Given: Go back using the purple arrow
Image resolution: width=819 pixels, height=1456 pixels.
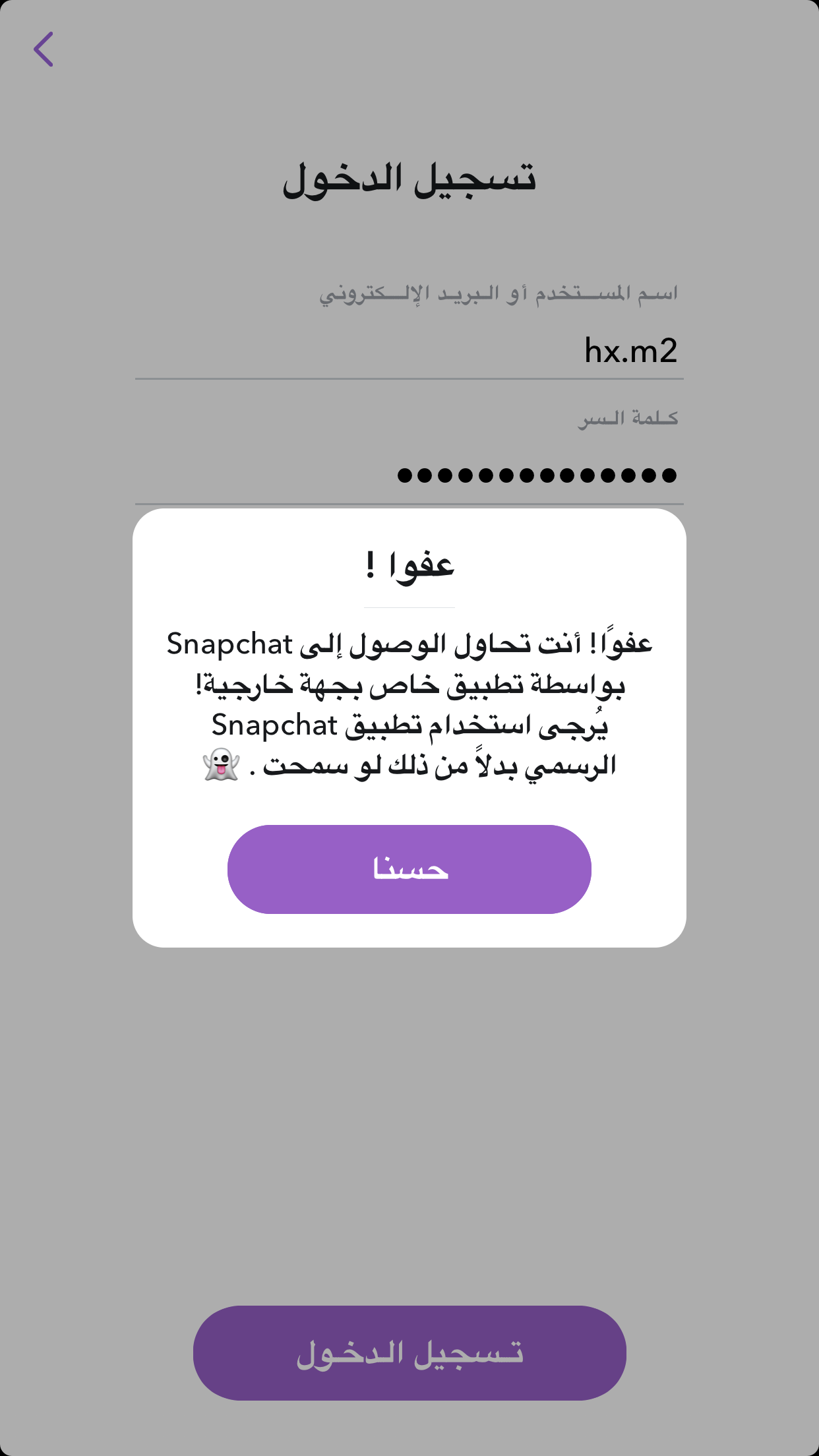Looking at the screenshot, I should tap(44, 49).
